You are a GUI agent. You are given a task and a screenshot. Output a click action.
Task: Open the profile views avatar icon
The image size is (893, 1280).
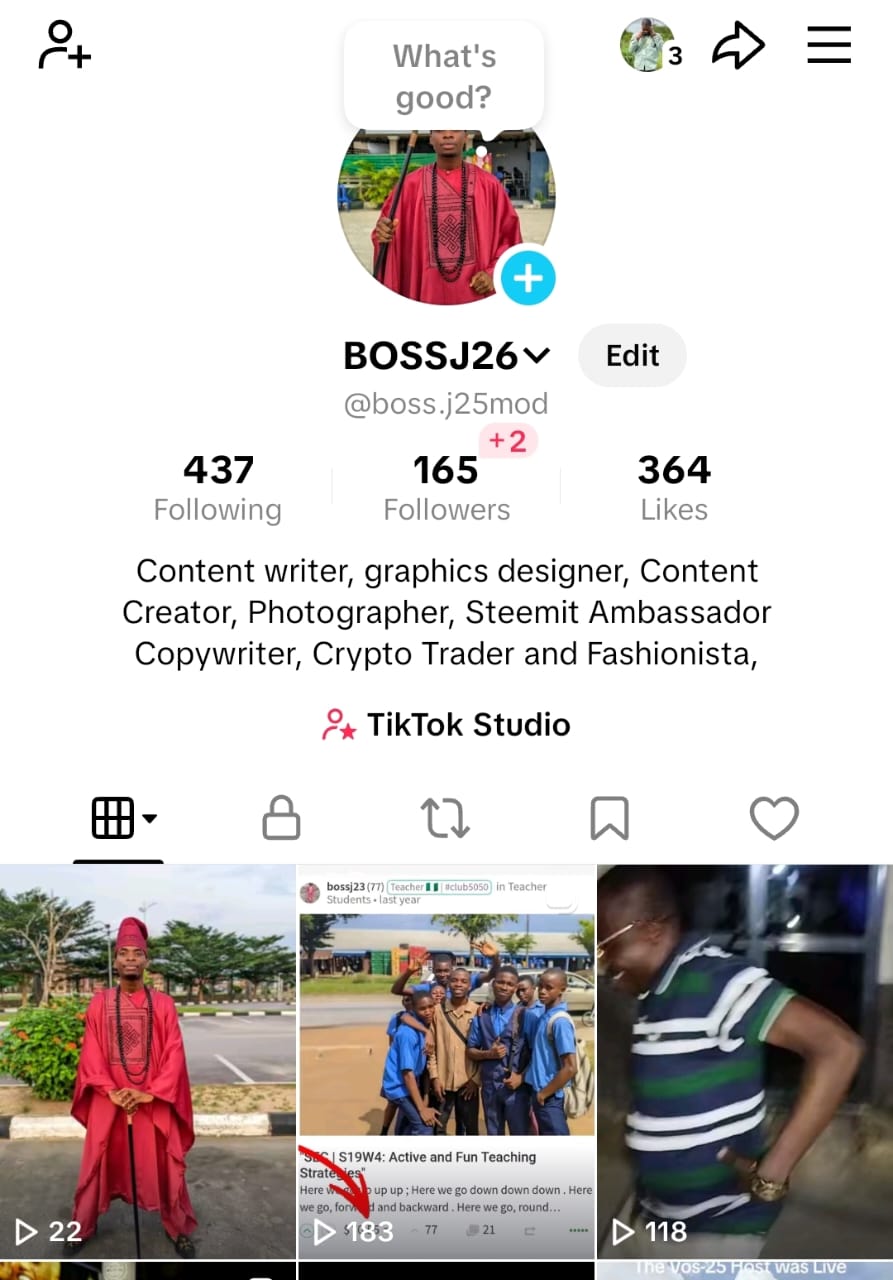point(648,46)
